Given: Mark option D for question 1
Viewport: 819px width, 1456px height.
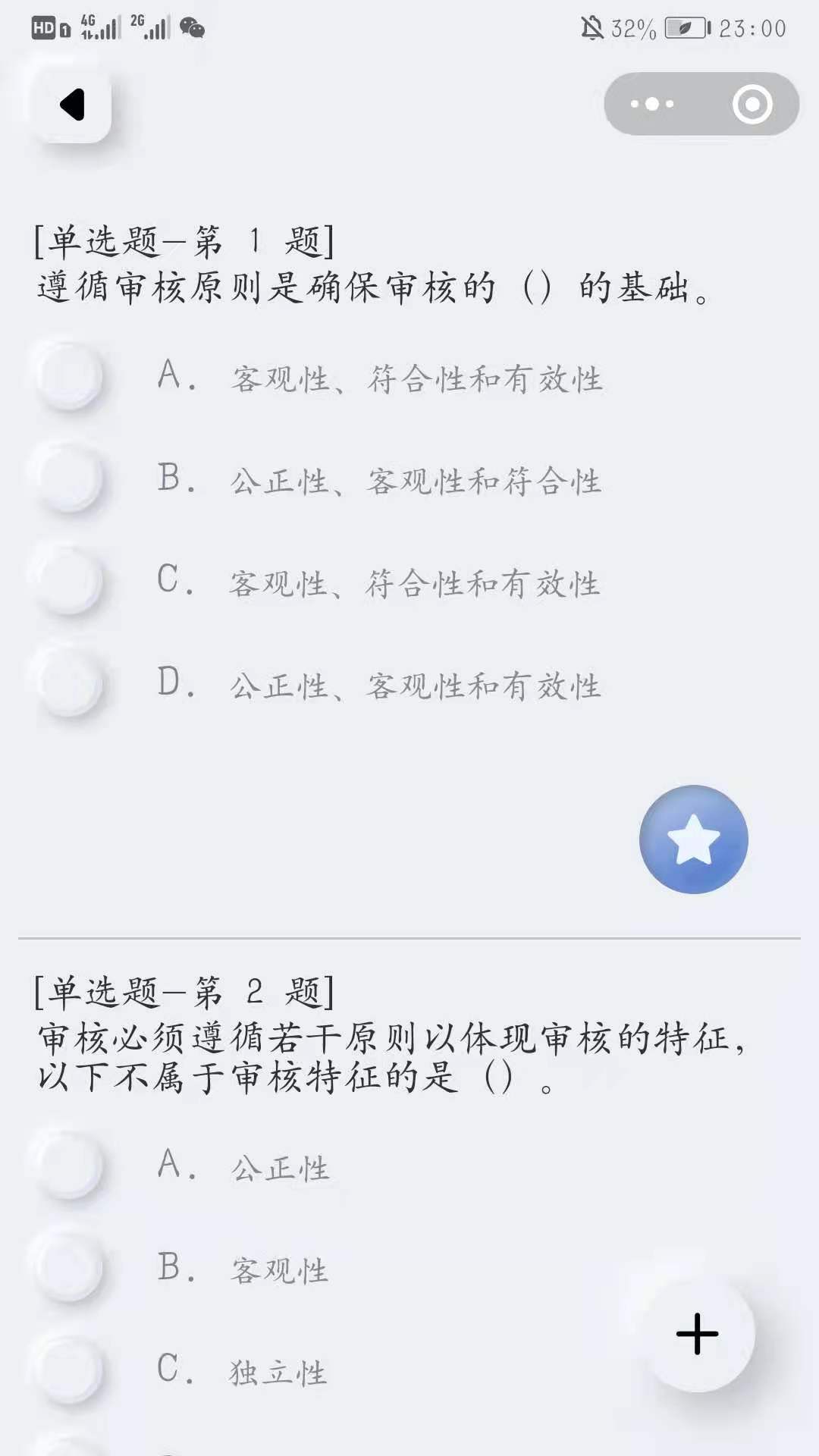Looking at the screenshot, I should coord(69,683).
